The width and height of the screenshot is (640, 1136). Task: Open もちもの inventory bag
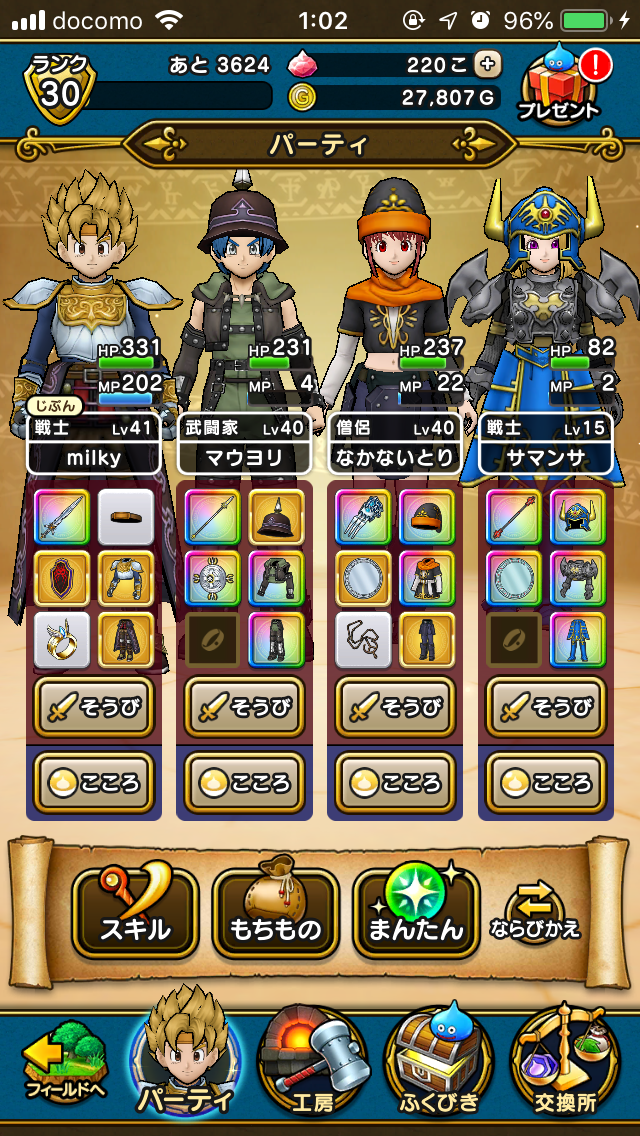pos(275,913)
